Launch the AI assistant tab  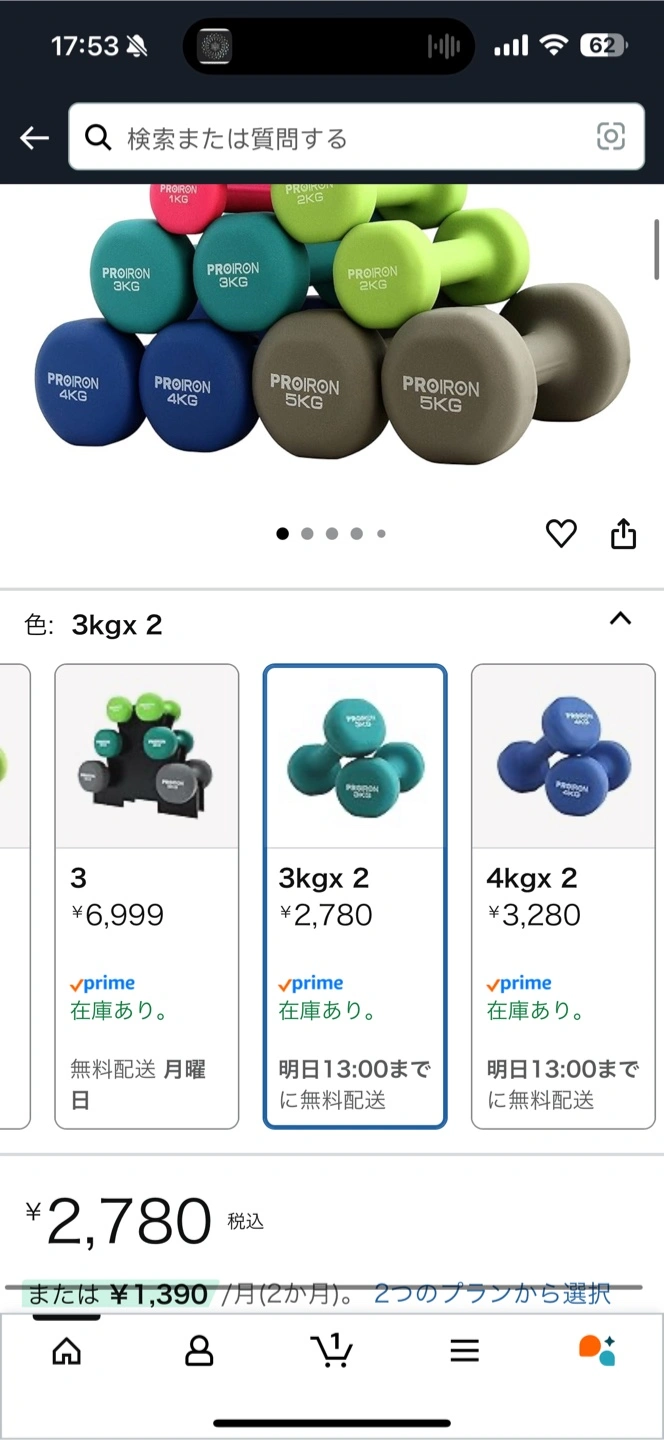(x=597, y=1351)
